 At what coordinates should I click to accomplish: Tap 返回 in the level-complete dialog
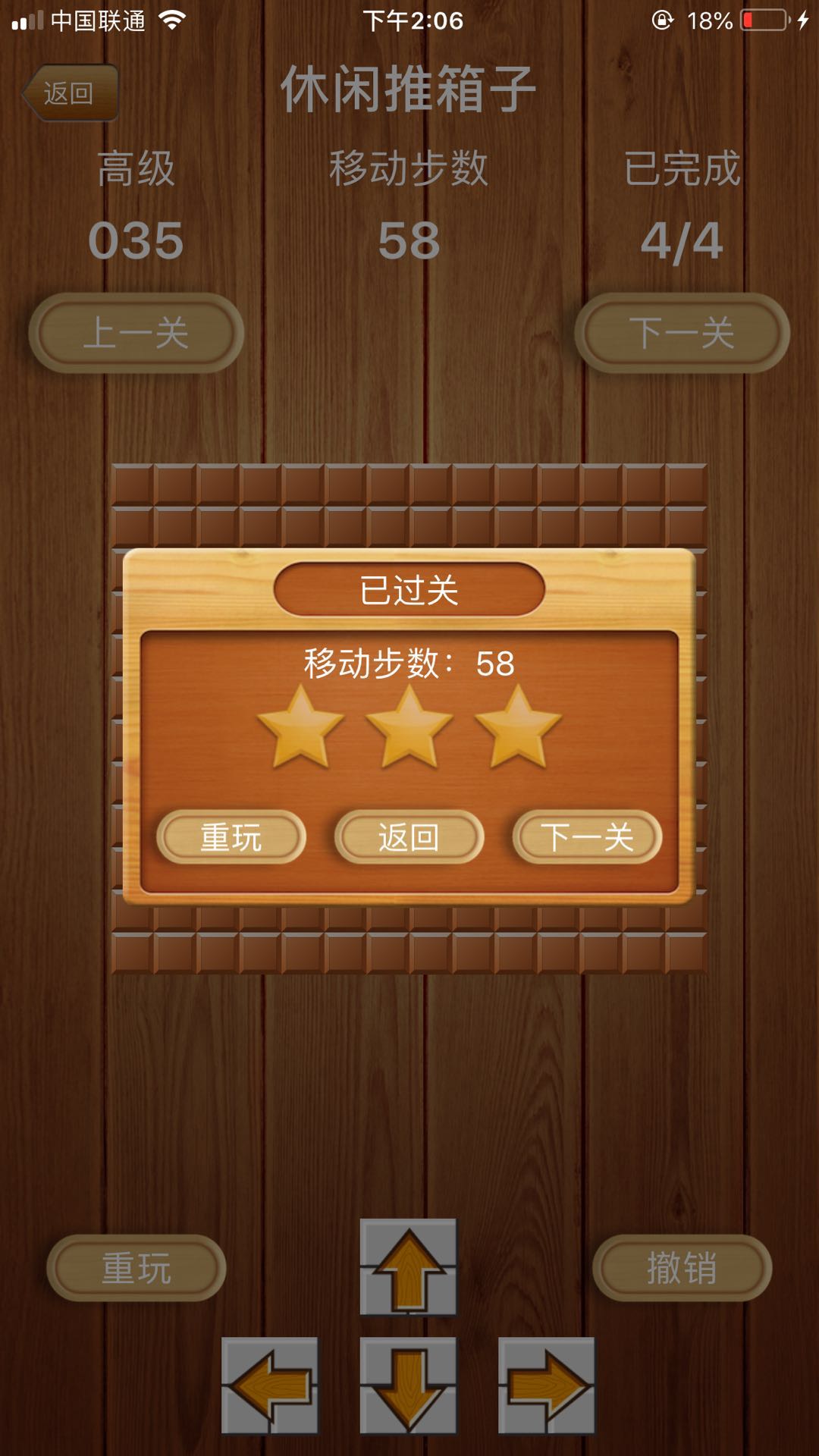[x=409, y=837]
